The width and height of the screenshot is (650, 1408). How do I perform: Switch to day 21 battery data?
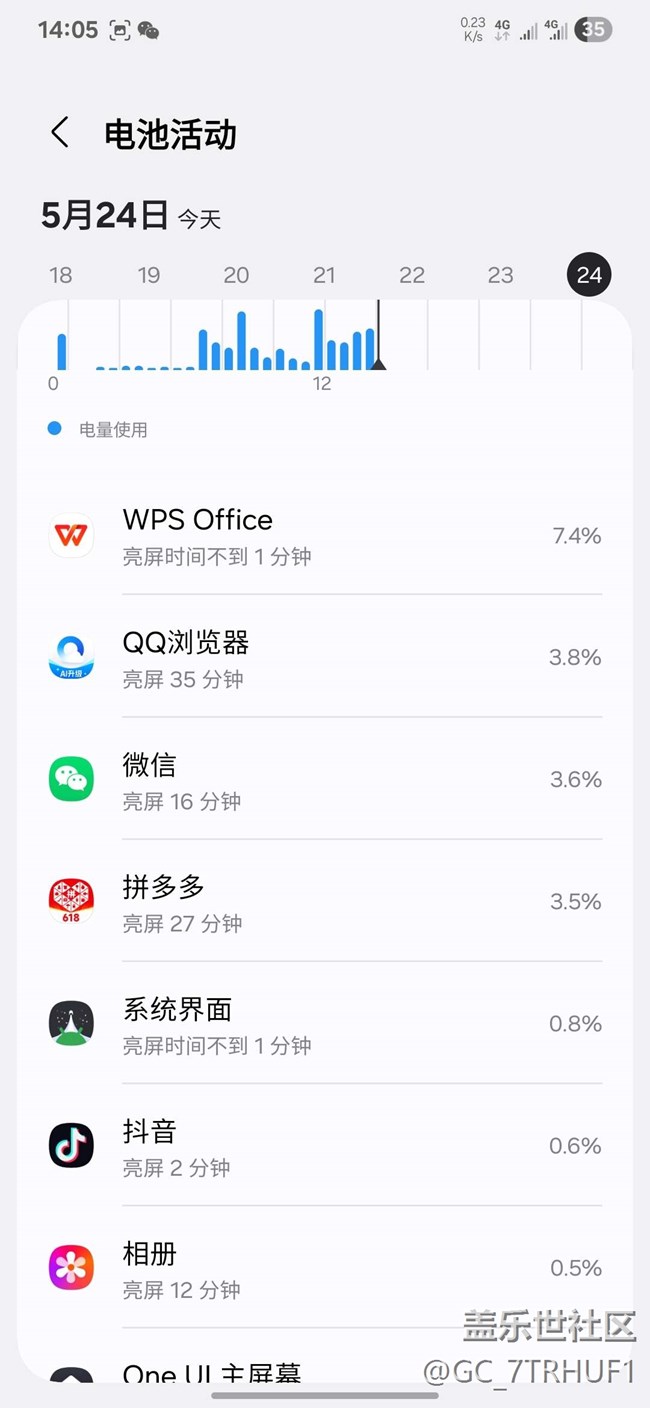(324, 275)
